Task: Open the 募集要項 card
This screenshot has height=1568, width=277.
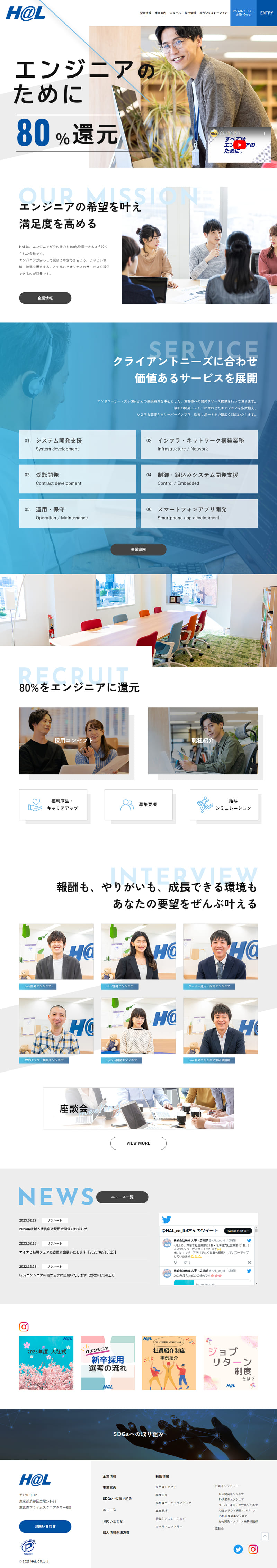Action: click(138, 805)
